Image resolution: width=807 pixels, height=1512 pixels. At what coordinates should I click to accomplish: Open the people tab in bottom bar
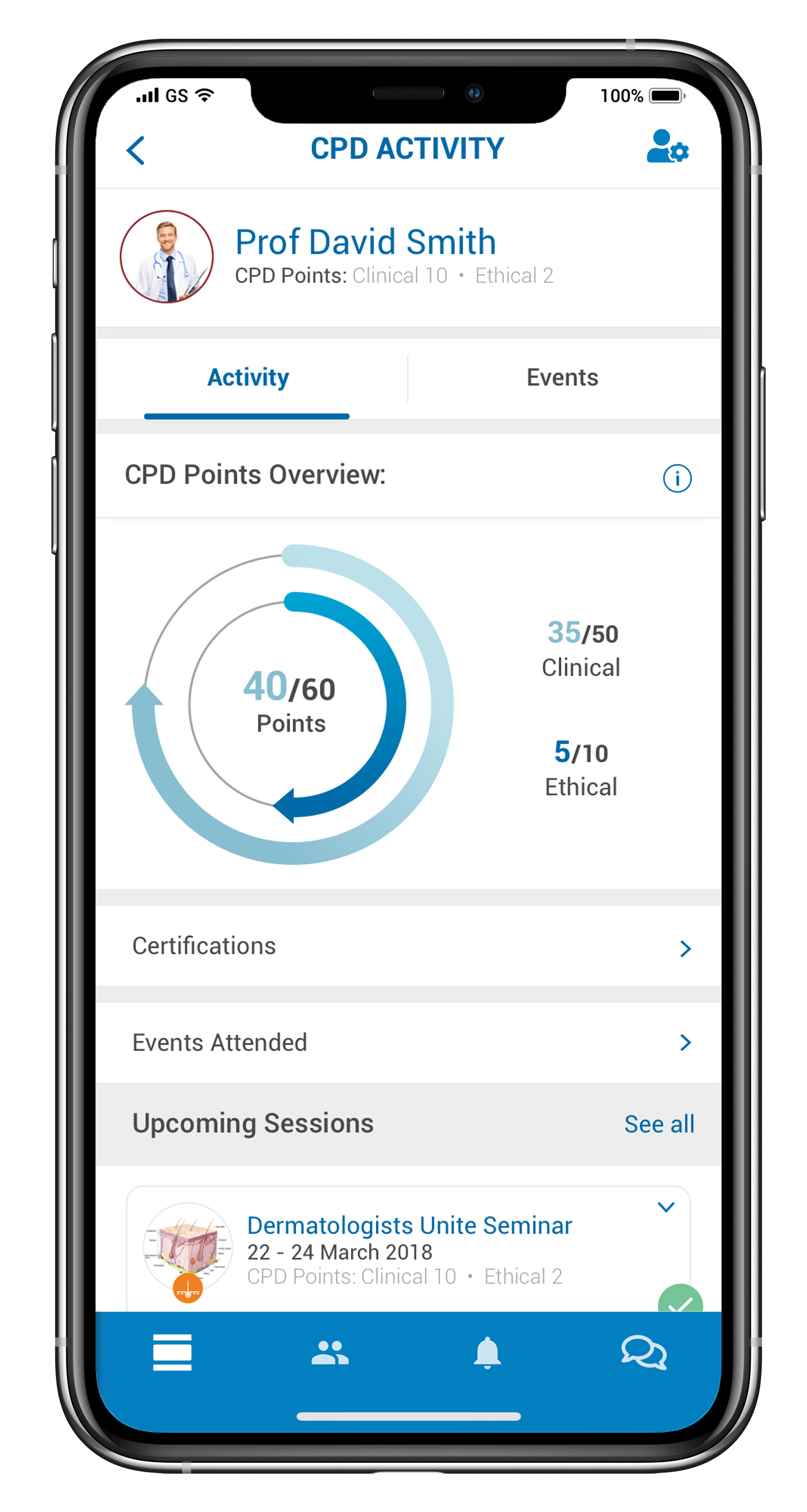329,1352
